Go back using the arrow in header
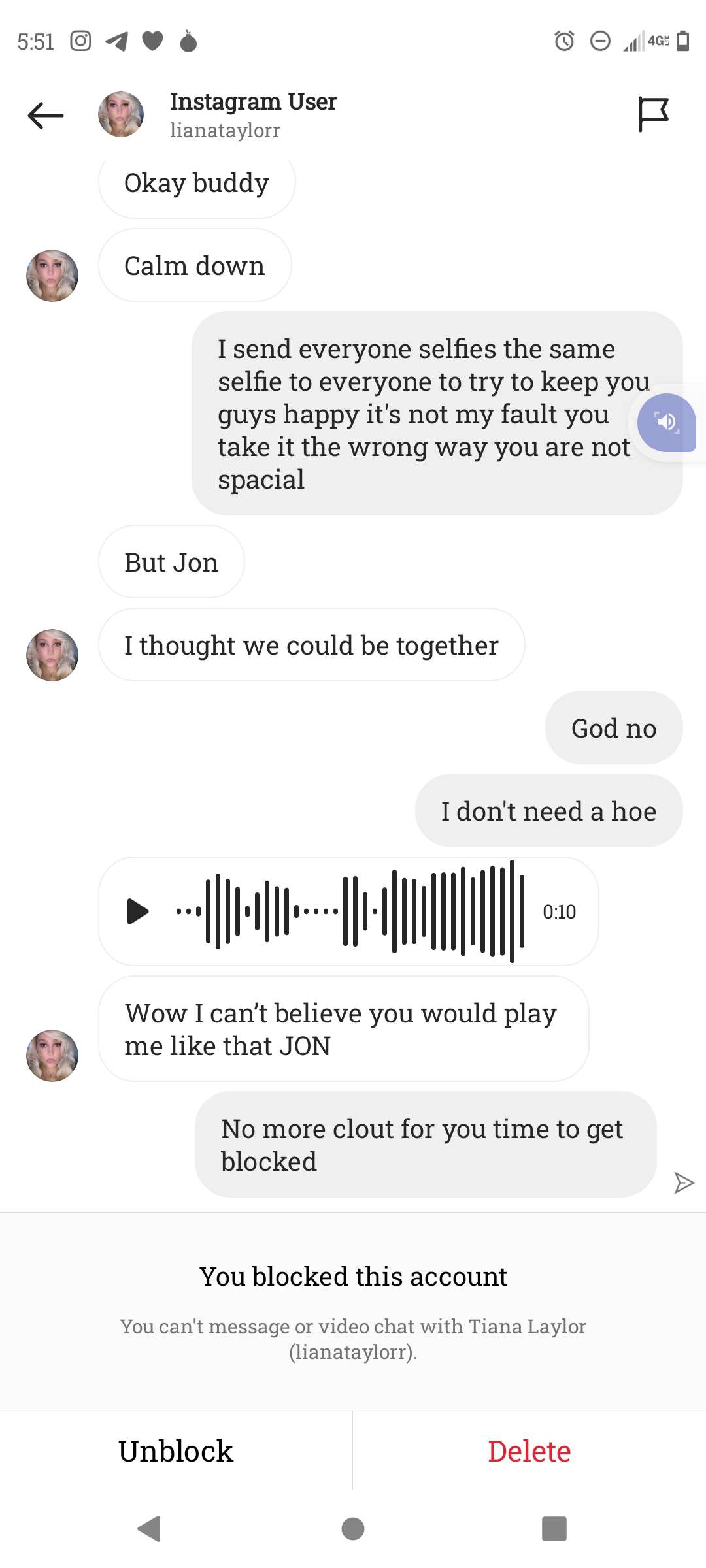Image resolution: width=706 pixels, height=1568 pixels. (46, 116)
